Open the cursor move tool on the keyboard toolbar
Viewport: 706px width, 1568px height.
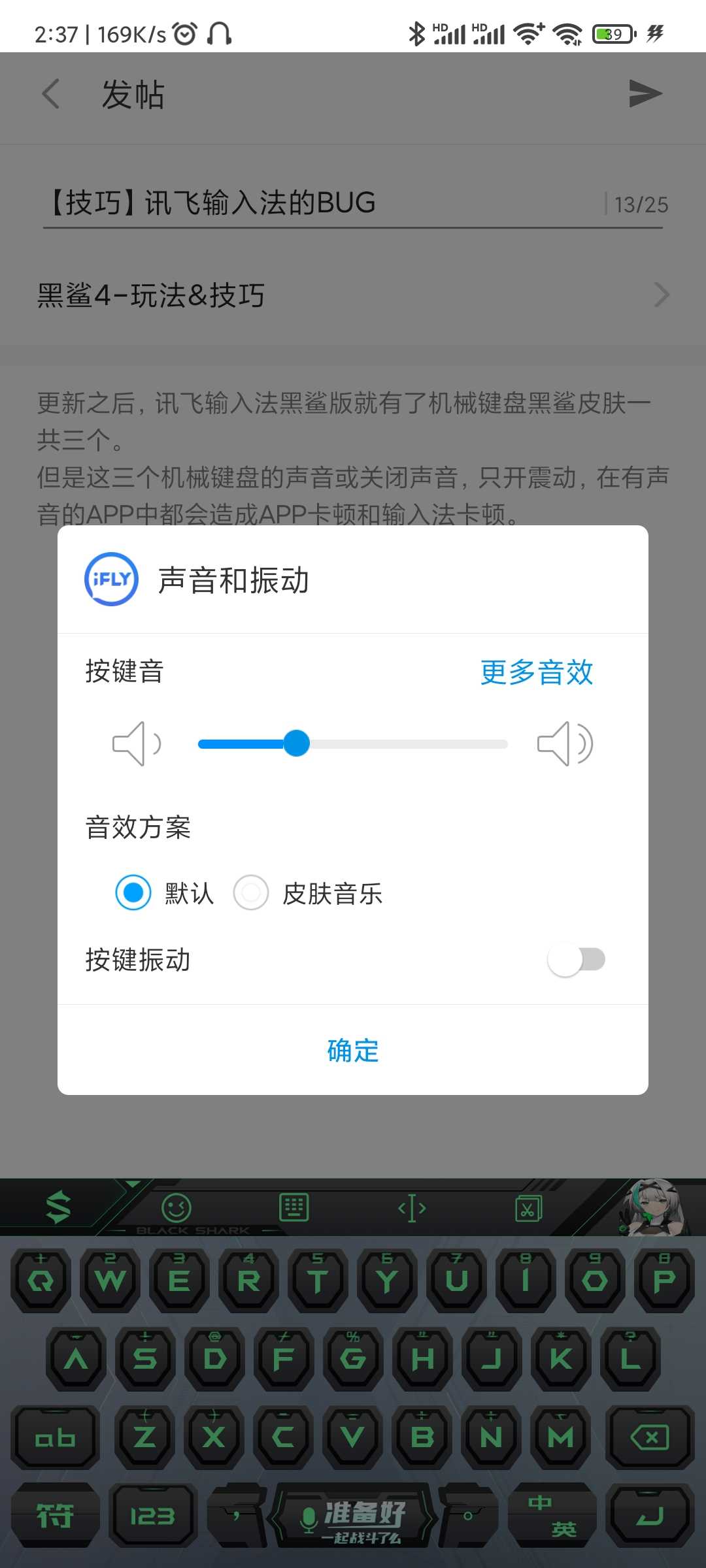(x=412, y=1208)
